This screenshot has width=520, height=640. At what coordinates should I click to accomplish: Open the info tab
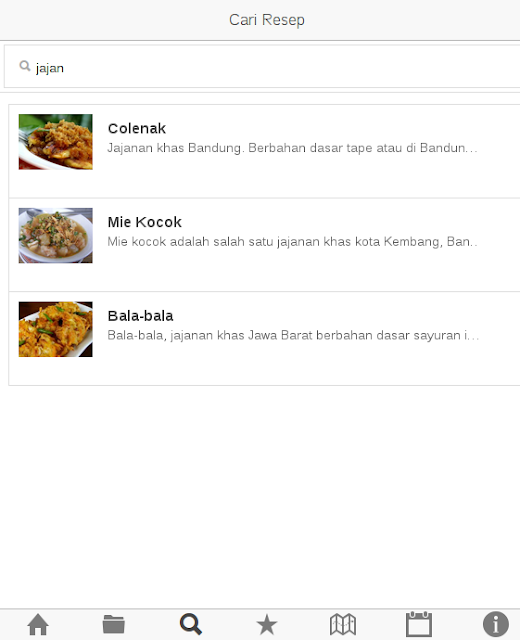(496, 624)
